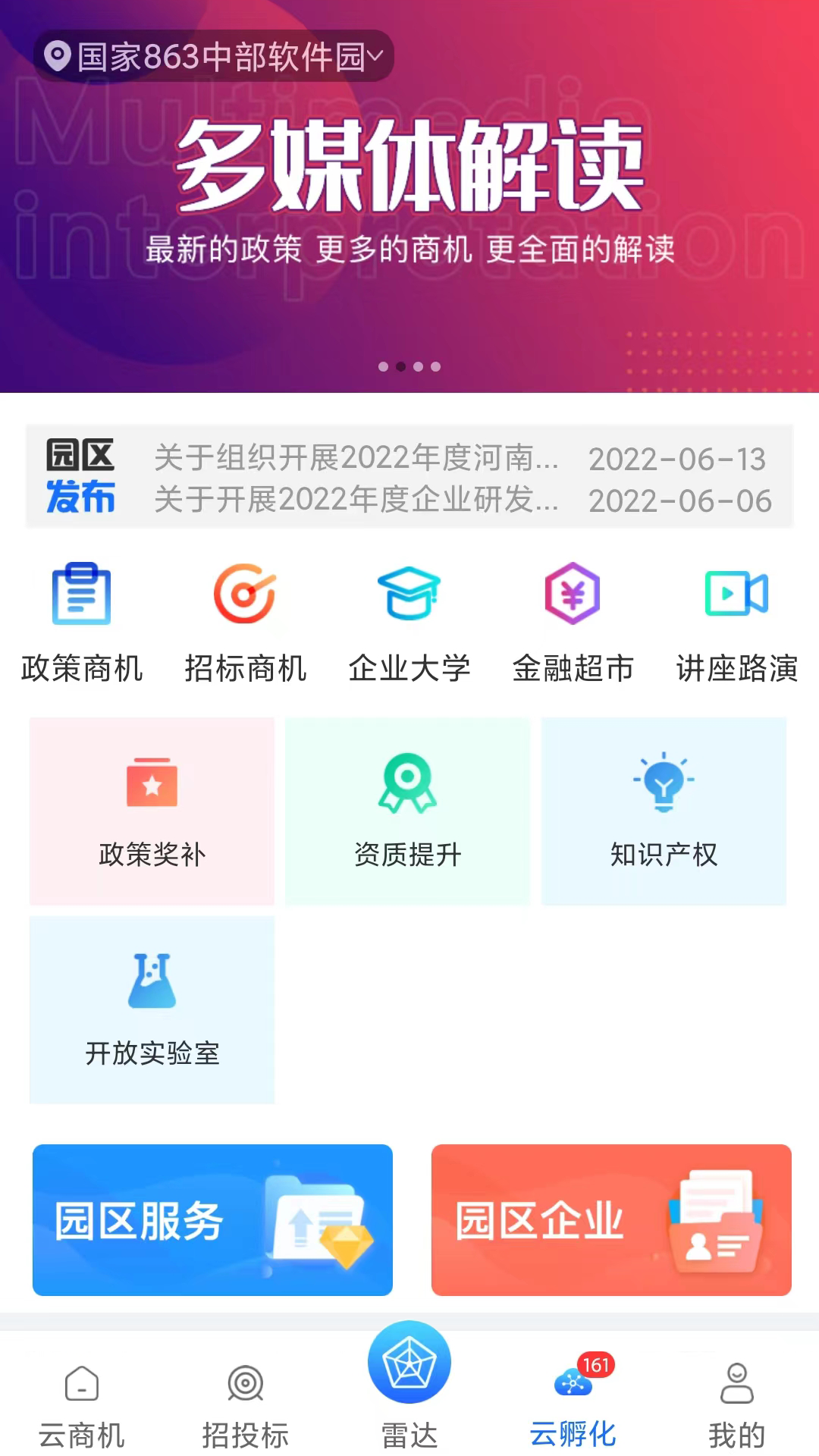Select the 资质提升 card

408,811
